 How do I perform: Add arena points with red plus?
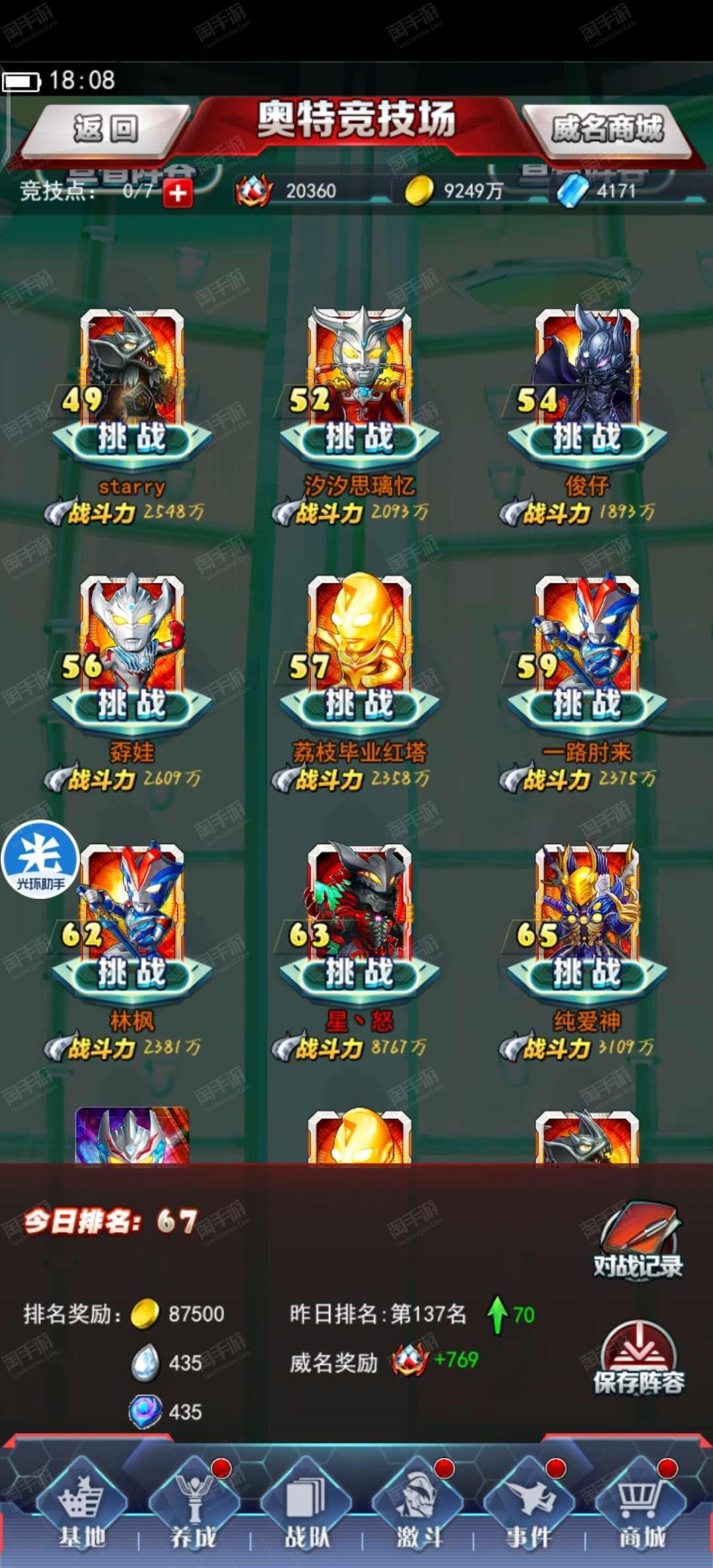coord(178,193)
